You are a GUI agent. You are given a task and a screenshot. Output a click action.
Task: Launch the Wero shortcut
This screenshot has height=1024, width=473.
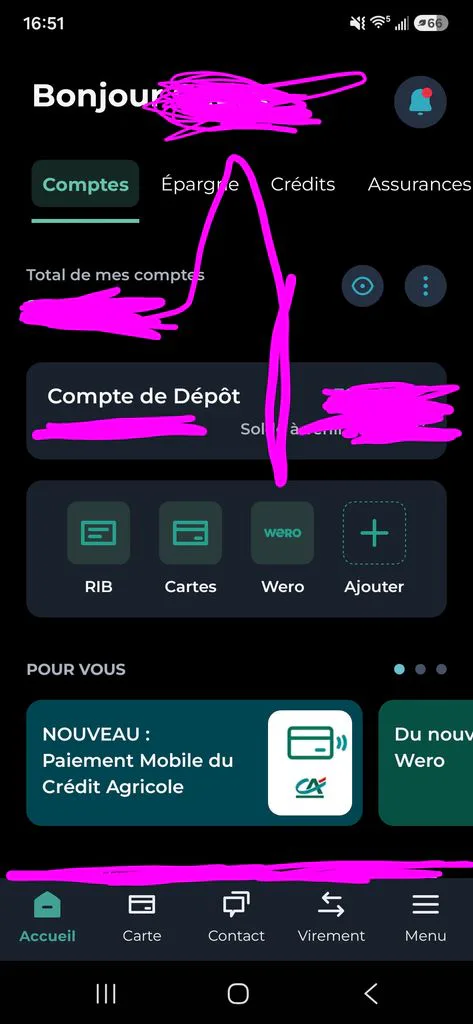coord(282,548)
